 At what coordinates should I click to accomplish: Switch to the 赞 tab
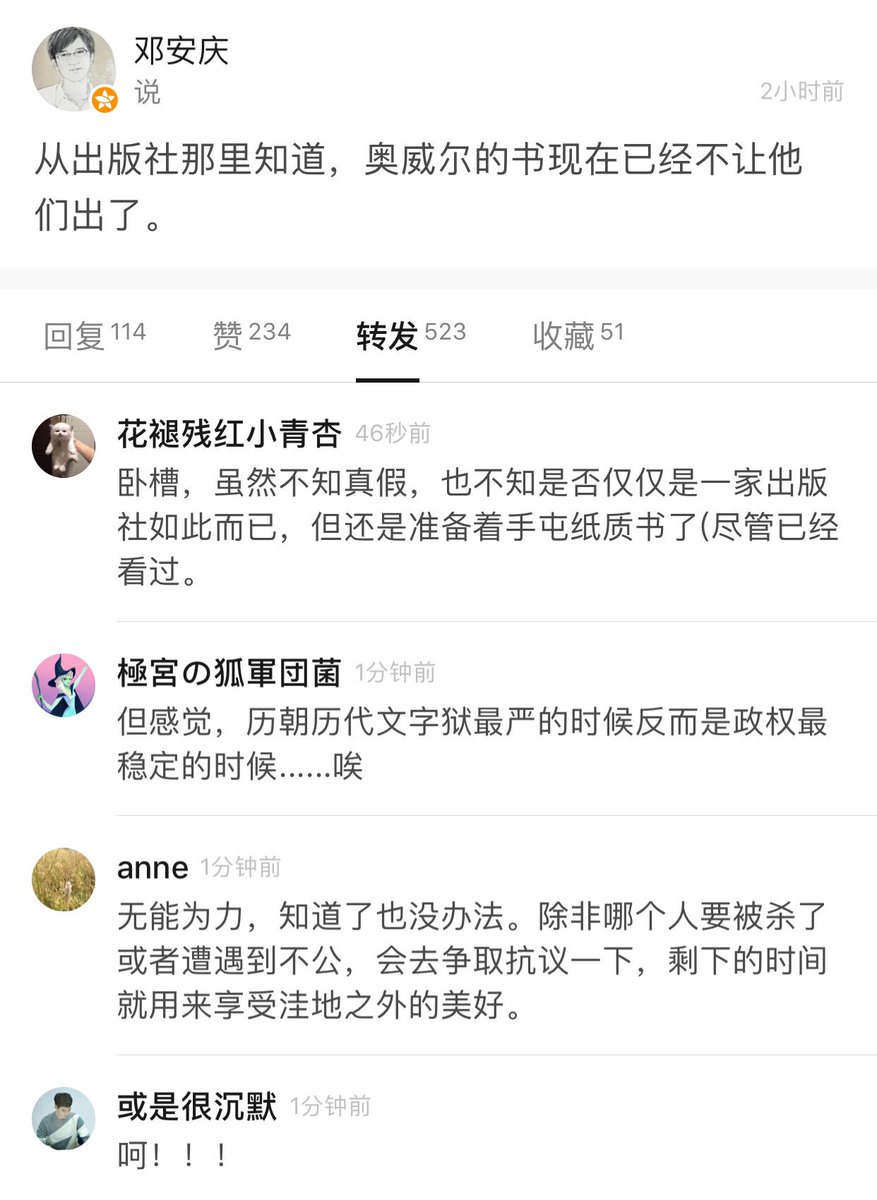pyautogui.click(x=250, y=336)
